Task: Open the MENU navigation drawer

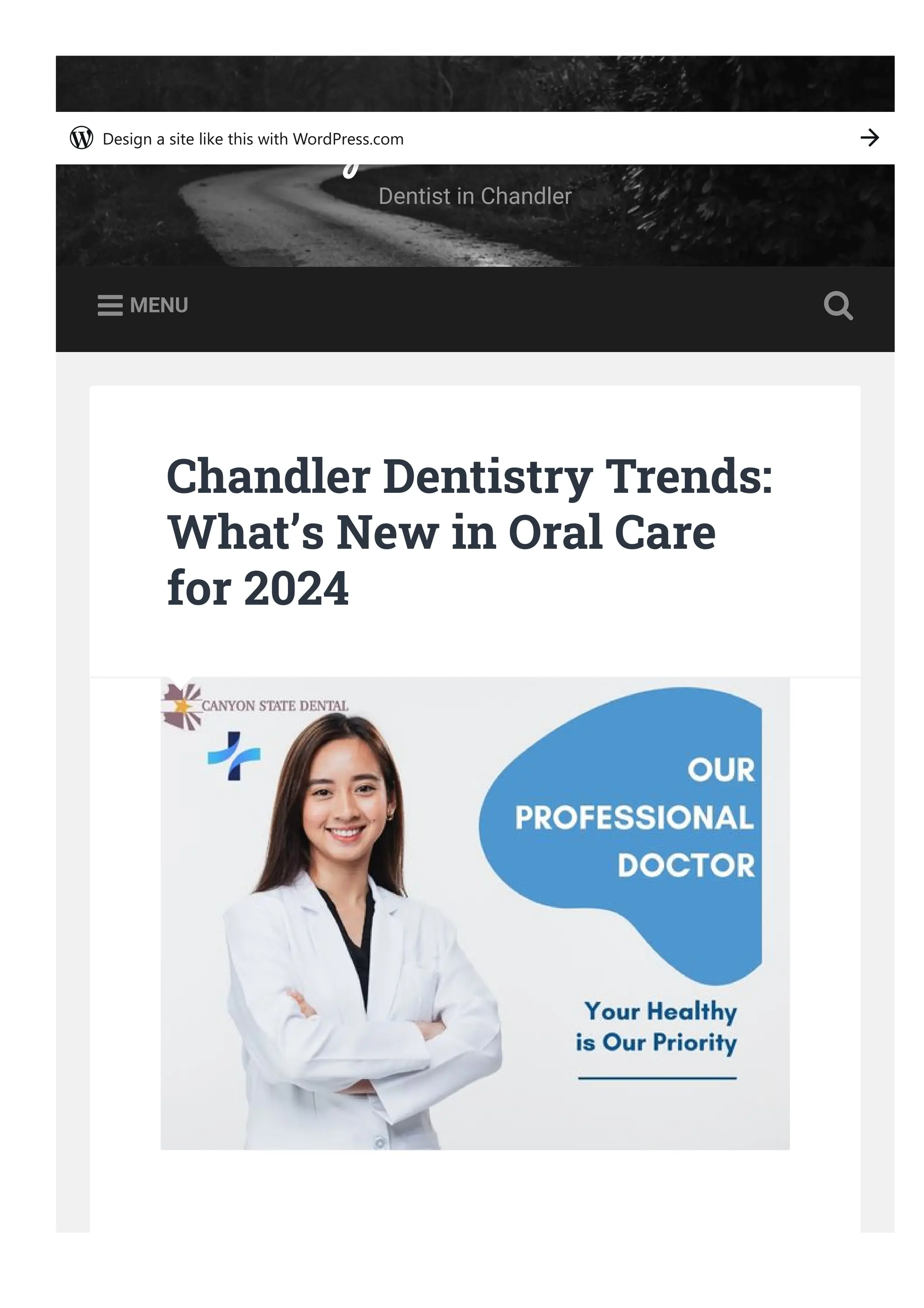Action: [143, 306]
